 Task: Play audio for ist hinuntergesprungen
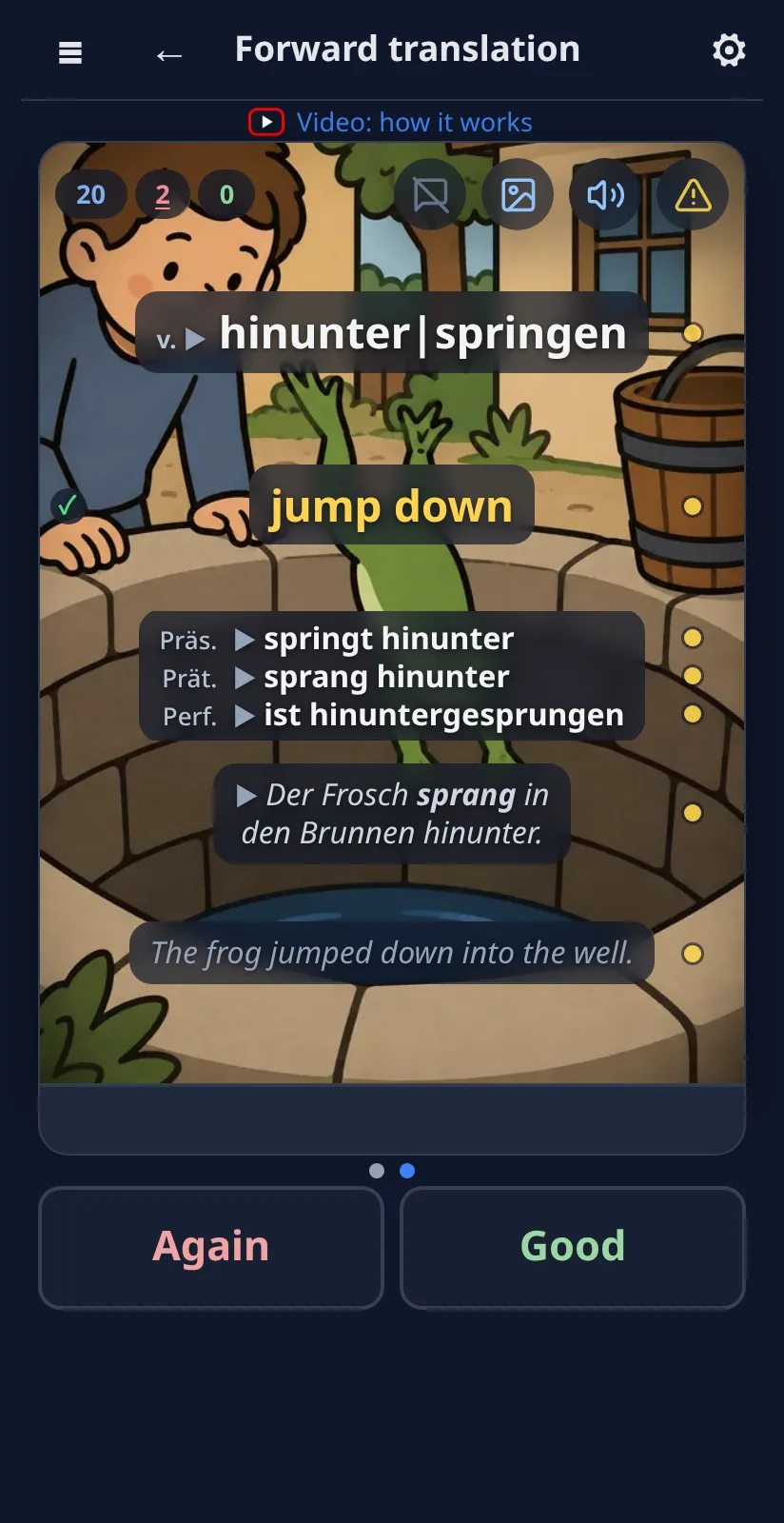pyautogui.click(x=245, y=716)
